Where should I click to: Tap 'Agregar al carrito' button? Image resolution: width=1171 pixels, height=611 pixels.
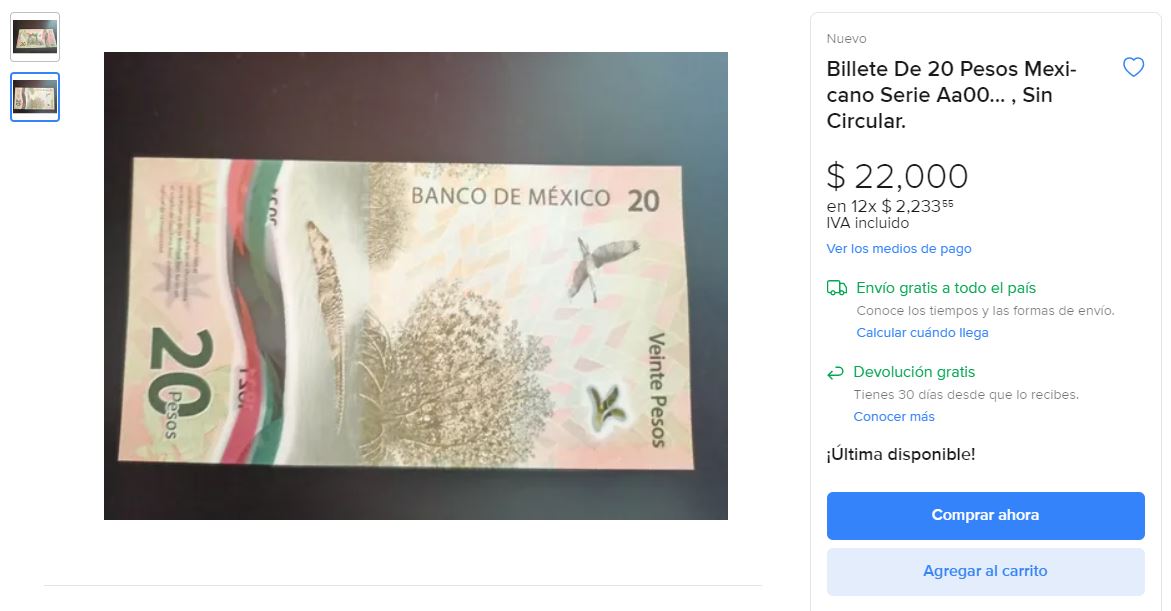[x=984, y=571]
